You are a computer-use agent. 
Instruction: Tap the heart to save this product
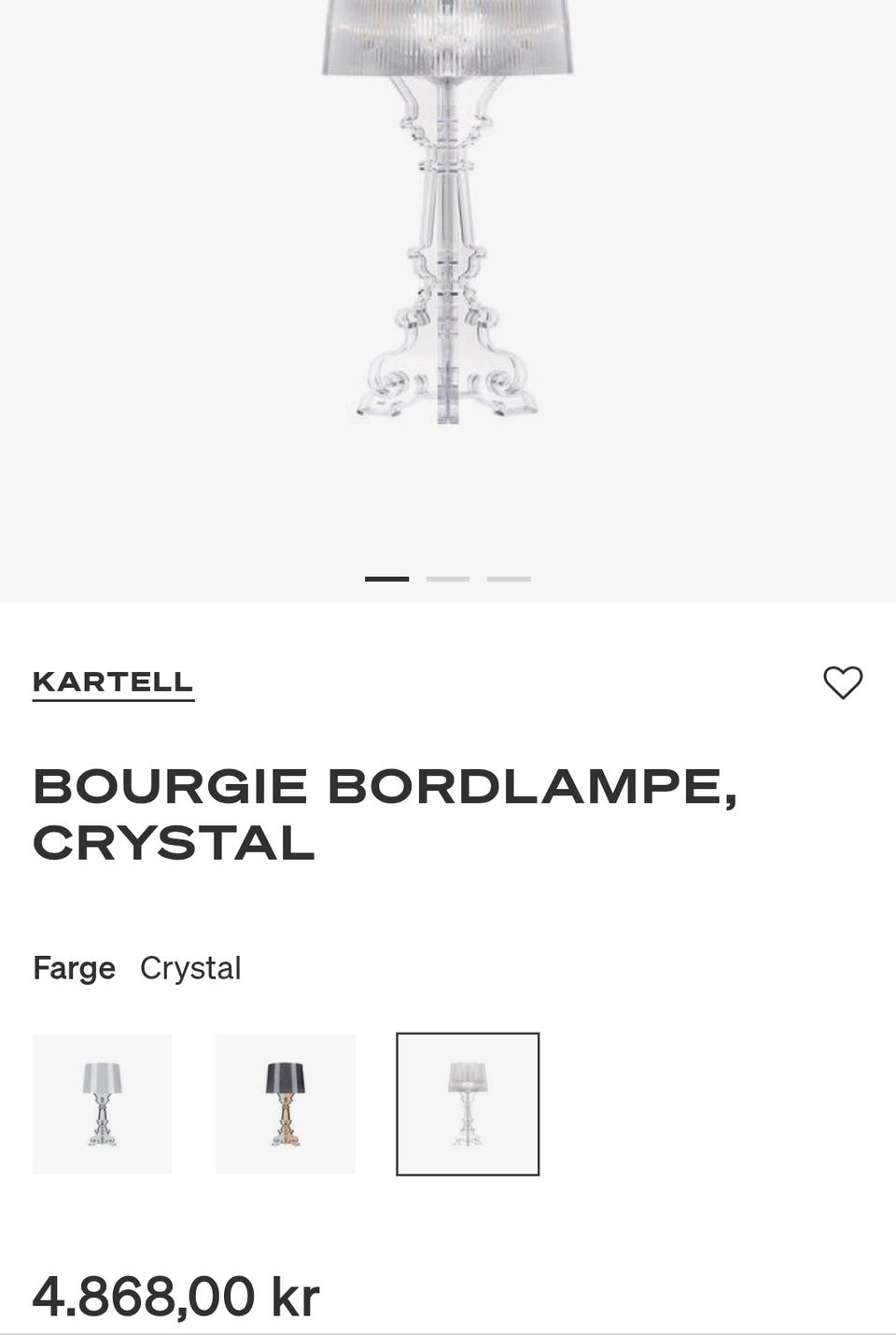843,682
